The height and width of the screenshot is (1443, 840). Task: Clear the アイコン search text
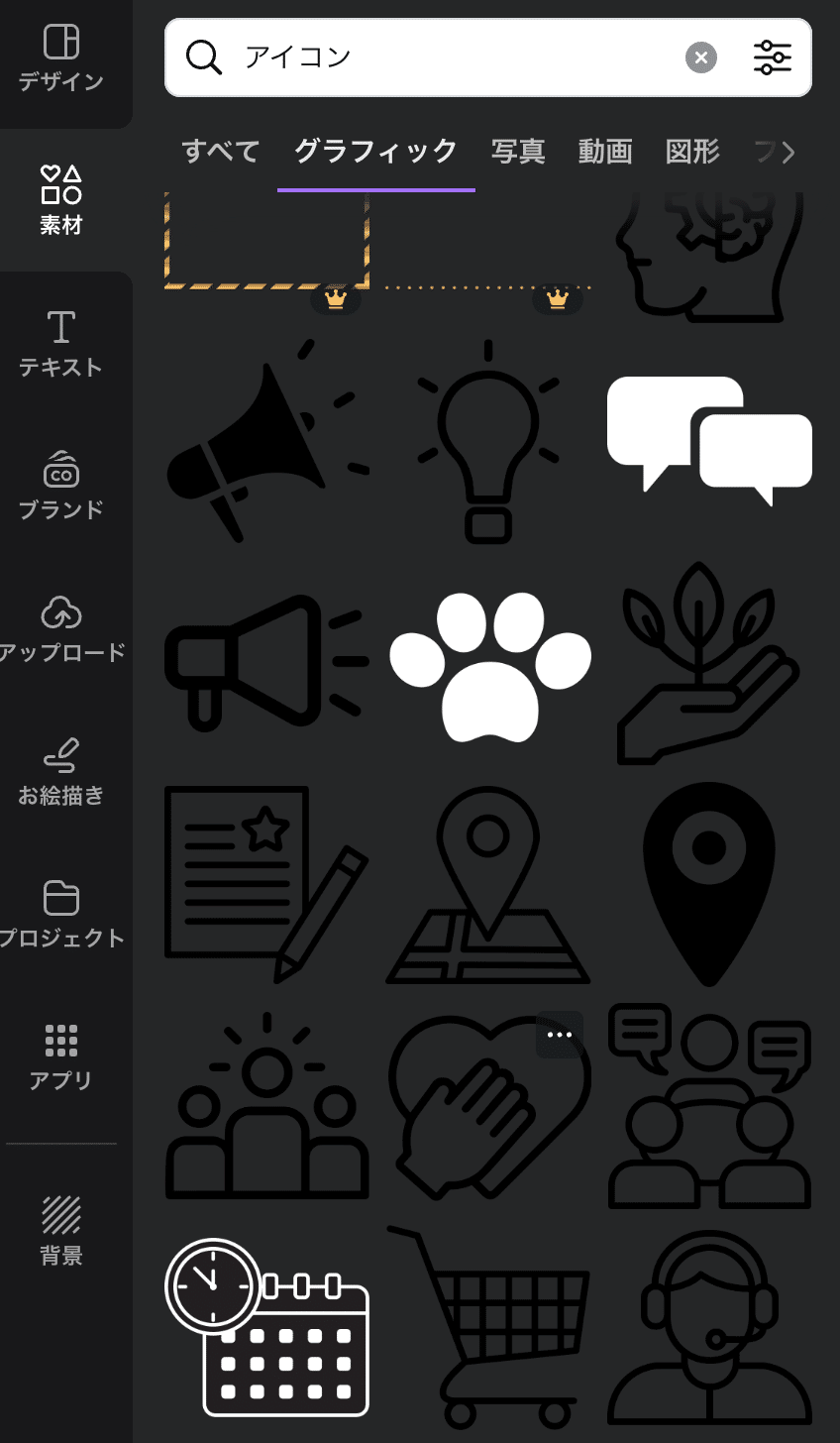point(700,57)
